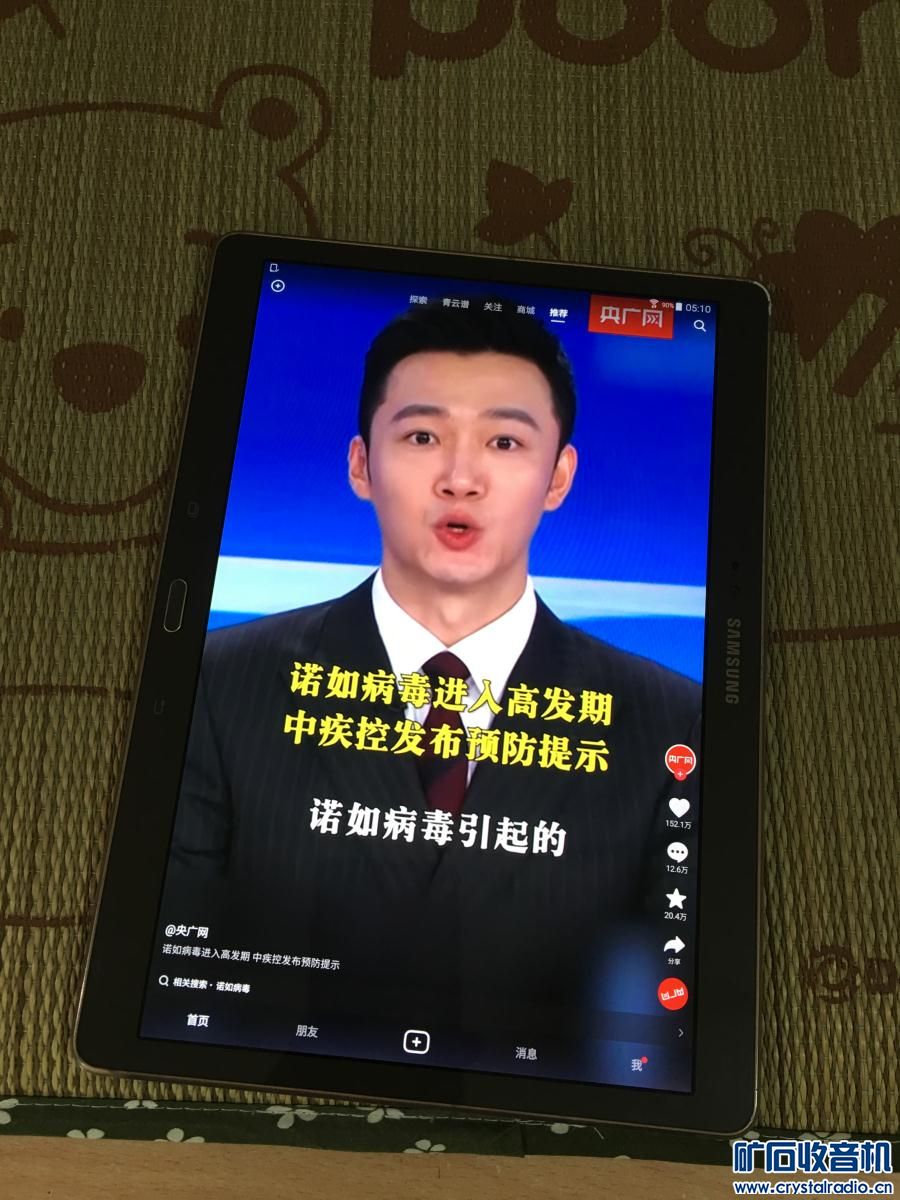Go to the 首页 tab

point(198,1020)
